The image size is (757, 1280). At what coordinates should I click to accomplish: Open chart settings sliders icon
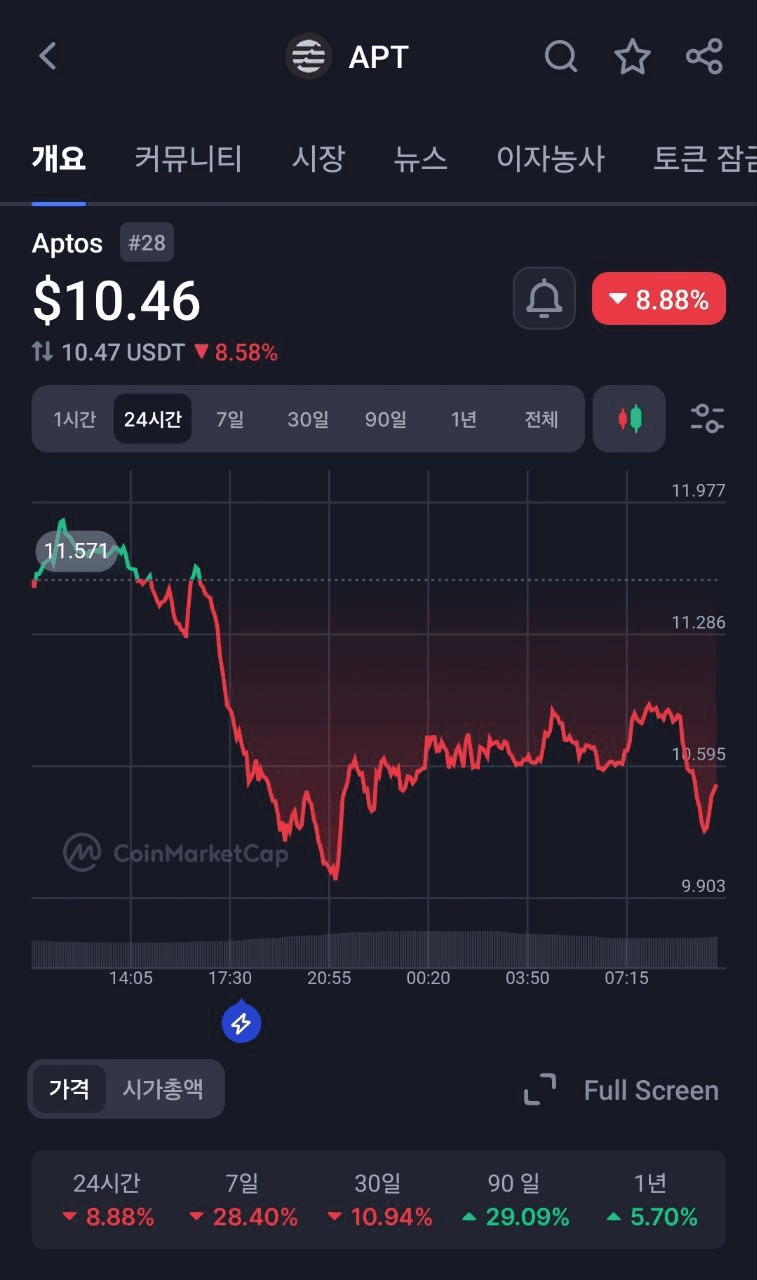pyautogui.click(x=708, y=419)
